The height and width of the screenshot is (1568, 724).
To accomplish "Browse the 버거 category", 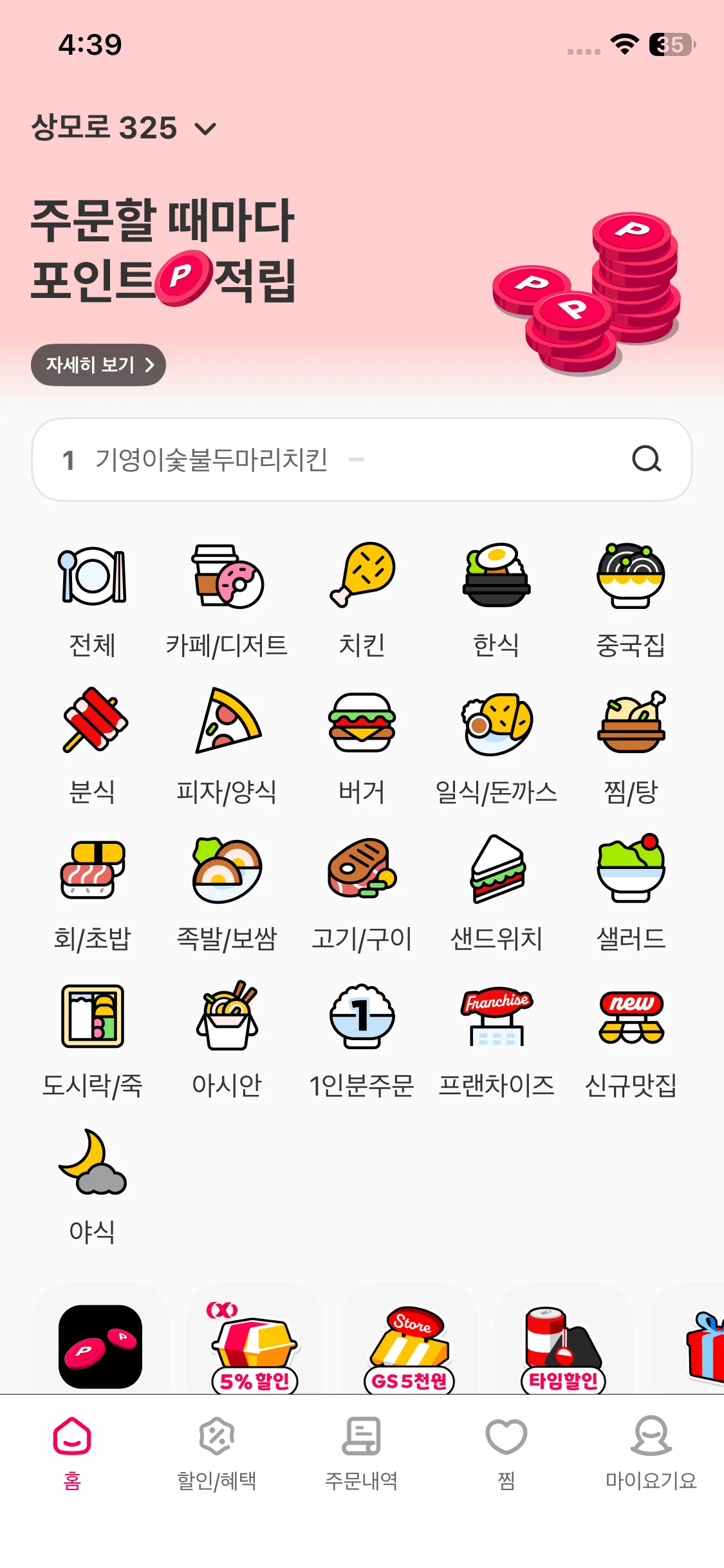I will [362, 745].
